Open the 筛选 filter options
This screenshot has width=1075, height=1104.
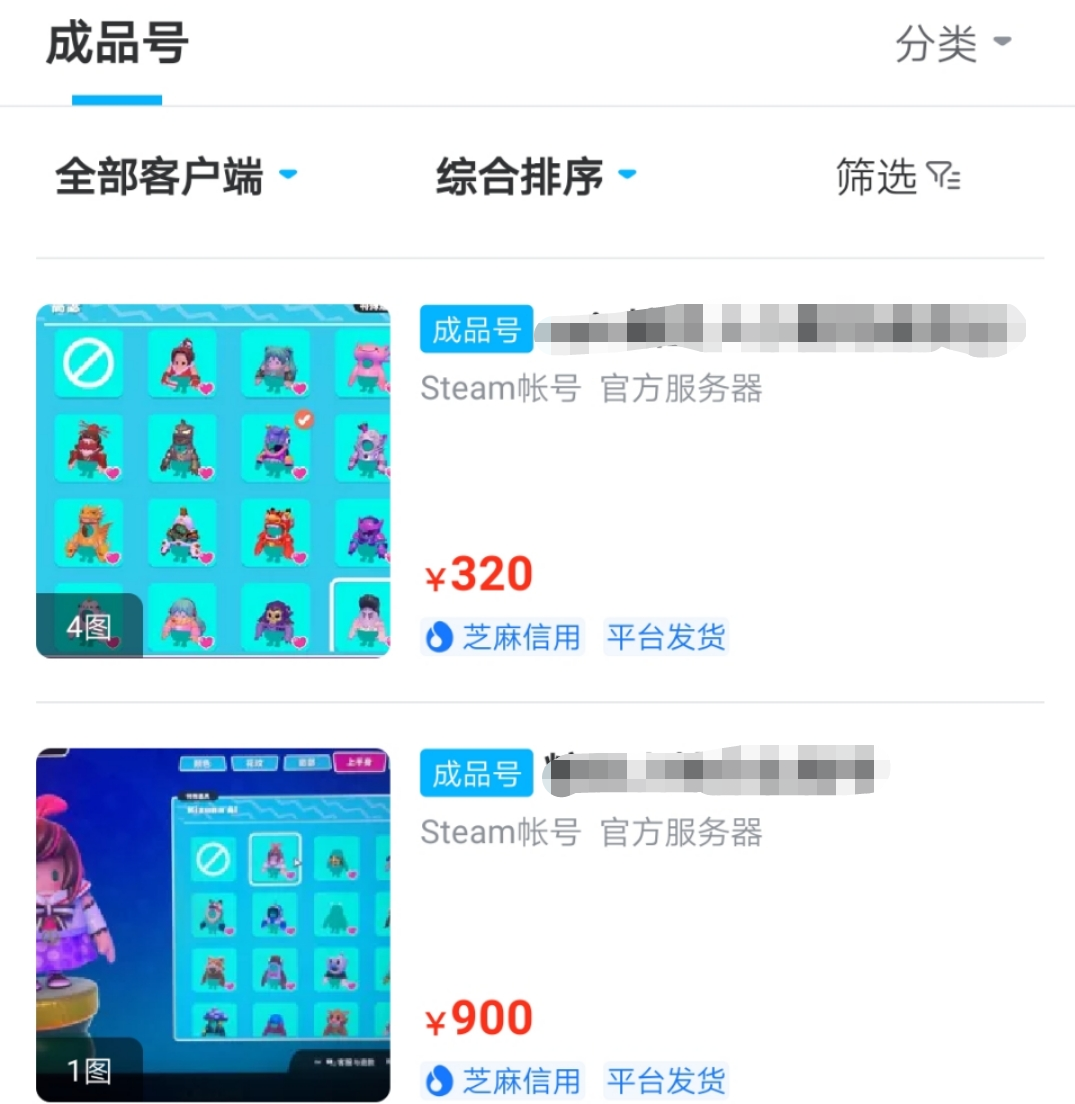897,178
